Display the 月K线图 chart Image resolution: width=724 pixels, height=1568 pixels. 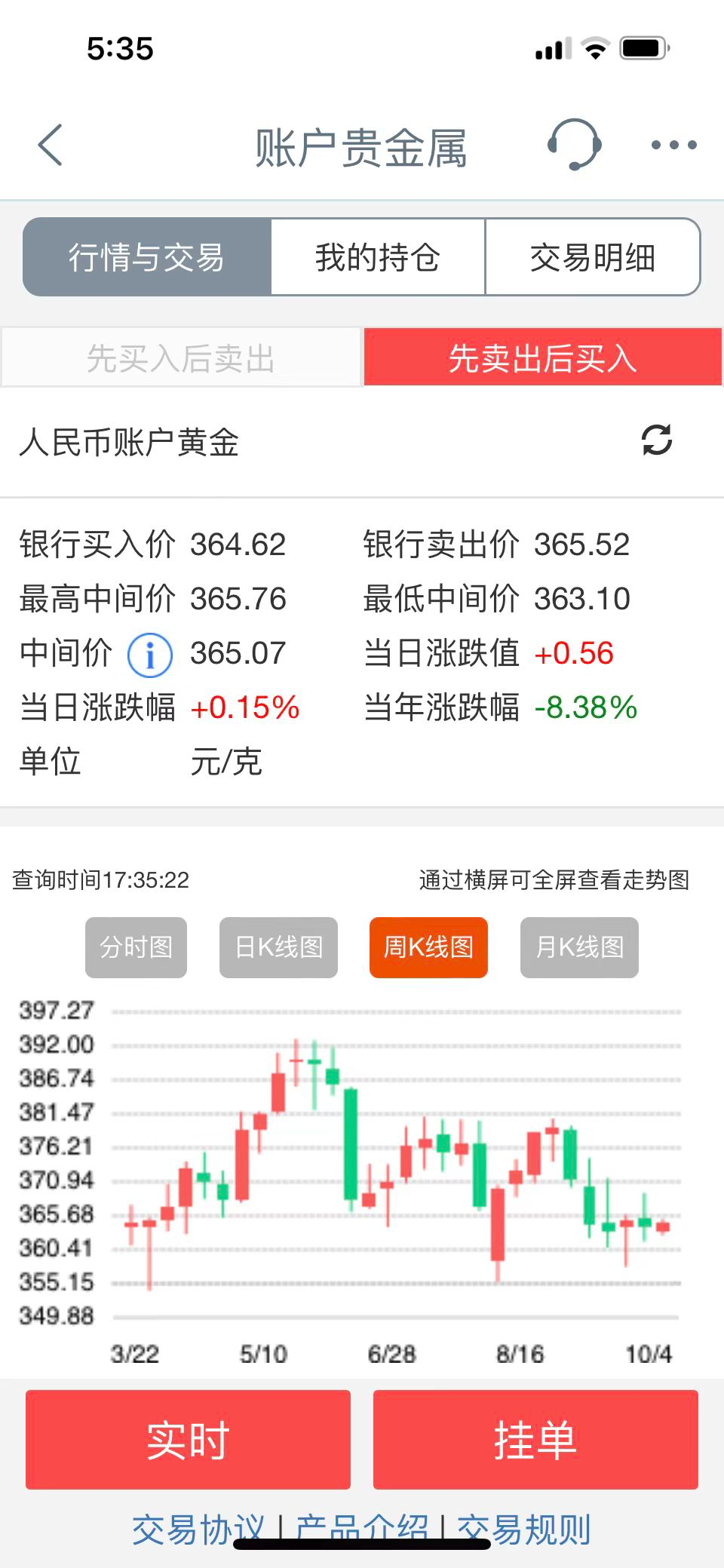pyautogui.click(x=579, y=947)
